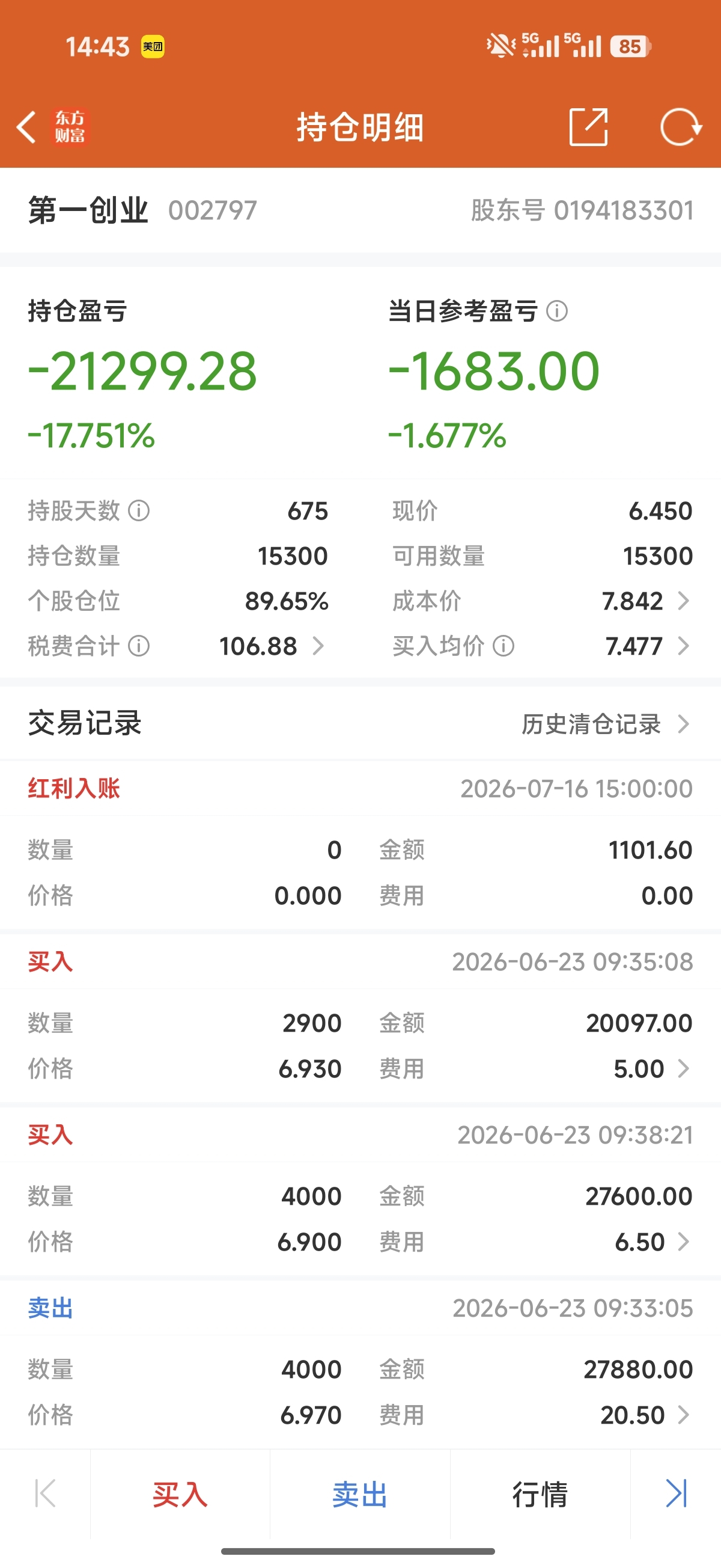Expand the 20.50 fee on the sell record
721x1568 pixels.
(x=645, y=1415)
